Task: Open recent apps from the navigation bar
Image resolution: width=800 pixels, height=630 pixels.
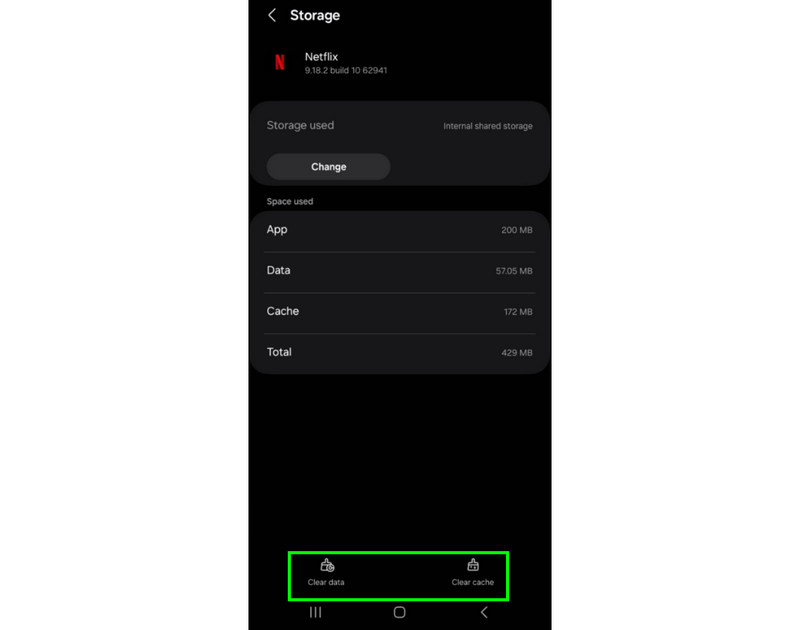Action: [x=315, y=612]
